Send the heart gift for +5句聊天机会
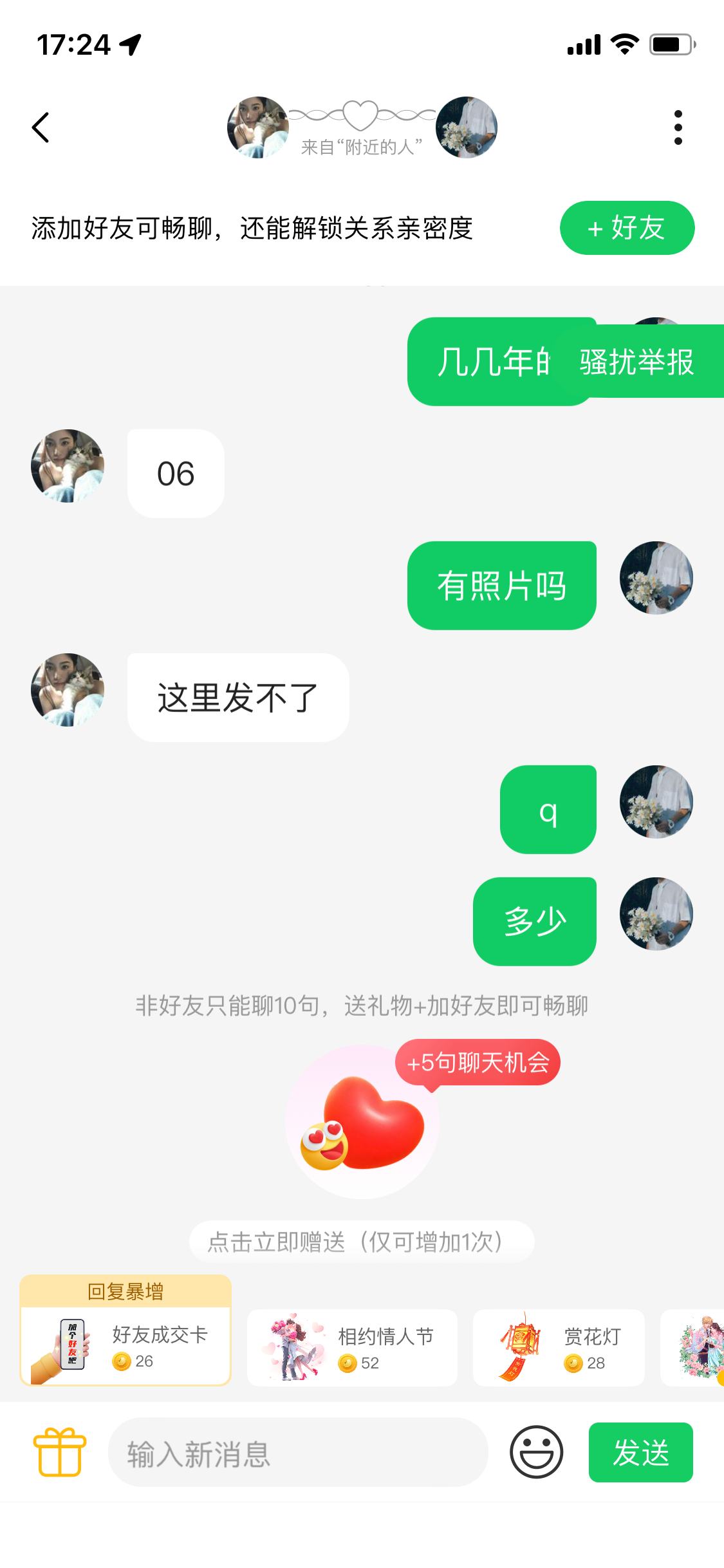Screen dimensions: 724x1568 tap(362, 1121)
